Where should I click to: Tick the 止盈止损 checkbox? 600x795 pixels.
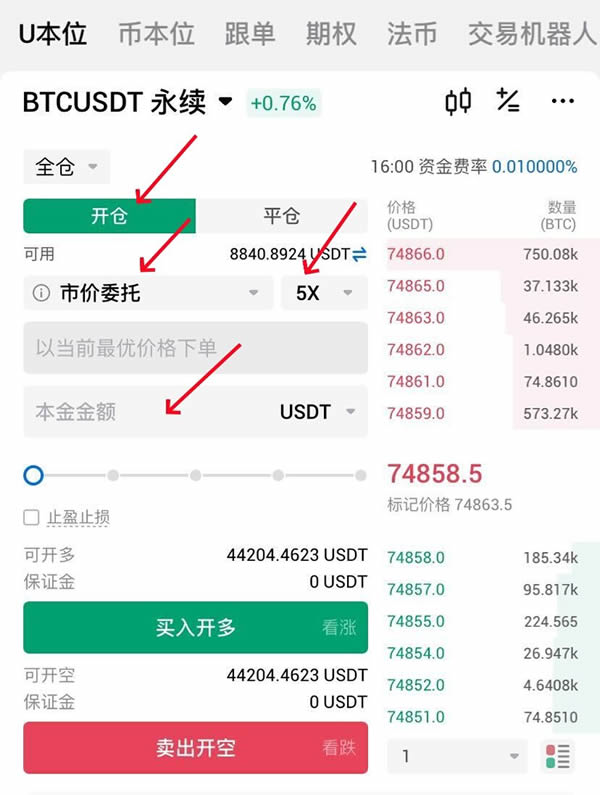32,517
